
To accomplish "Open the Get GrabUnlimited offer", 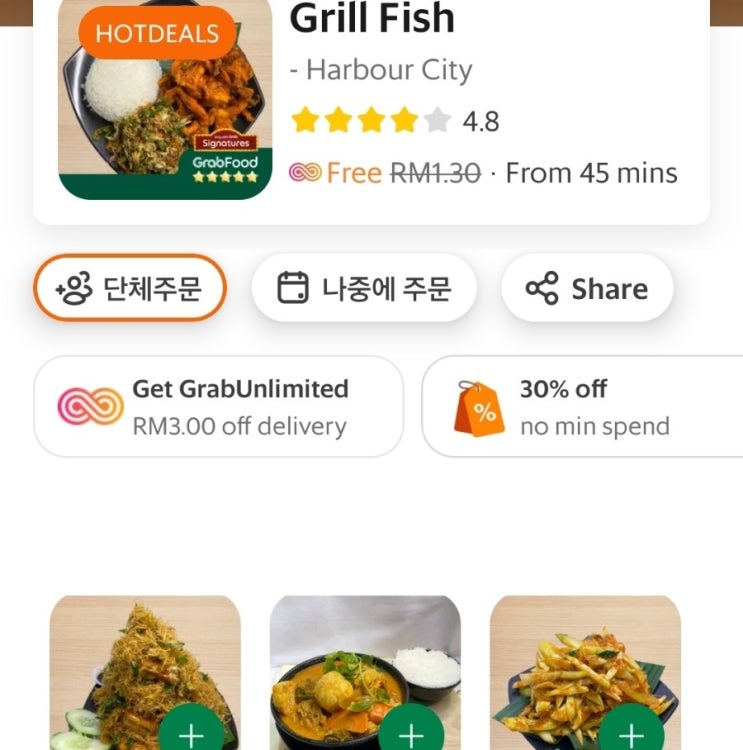I will (x=218, y=407).
